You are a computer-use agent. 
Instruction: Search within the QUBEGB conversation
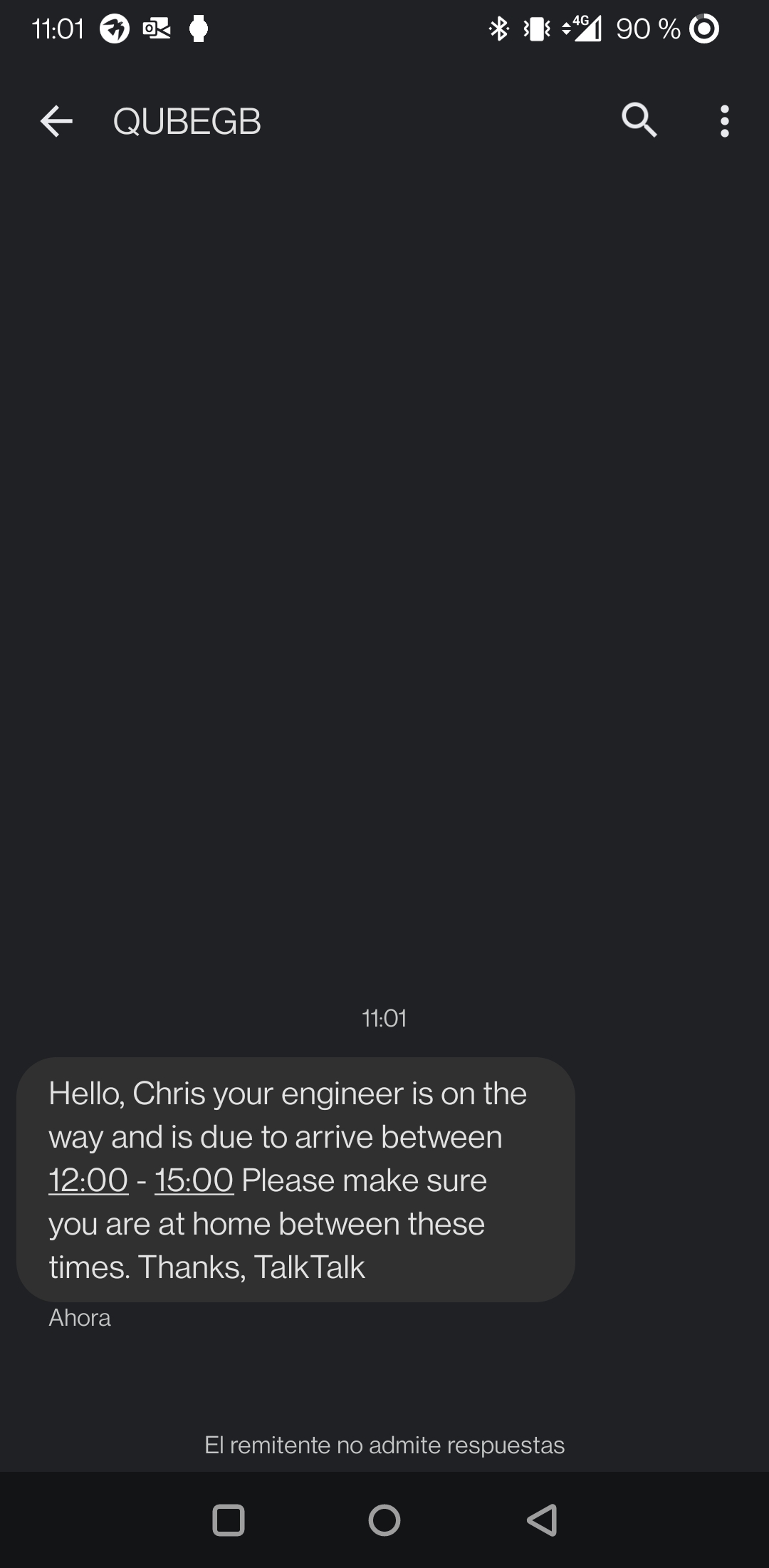click(639, 120)
